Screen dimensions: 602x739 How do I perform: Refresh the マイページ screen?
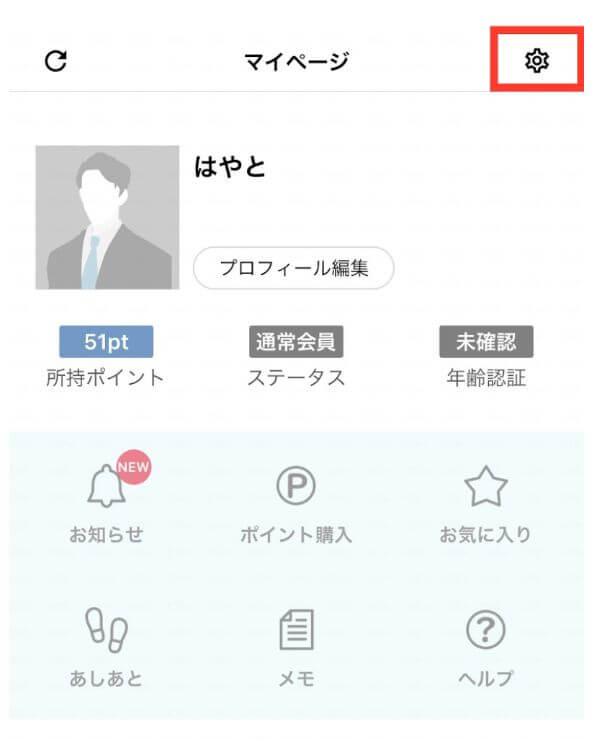coord(57,61)
